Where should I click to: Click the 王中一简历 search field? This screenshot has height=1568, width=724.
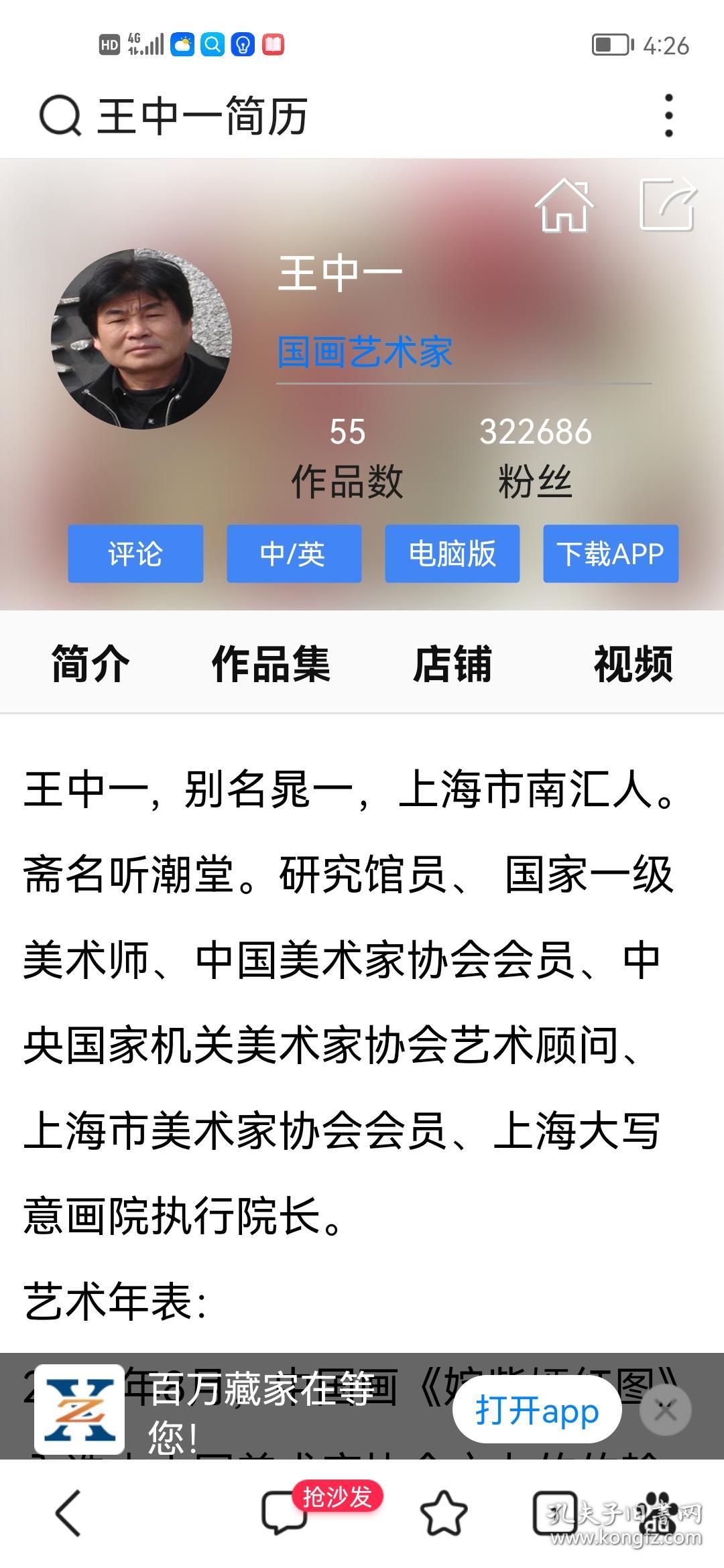click(x=201, y=114)
